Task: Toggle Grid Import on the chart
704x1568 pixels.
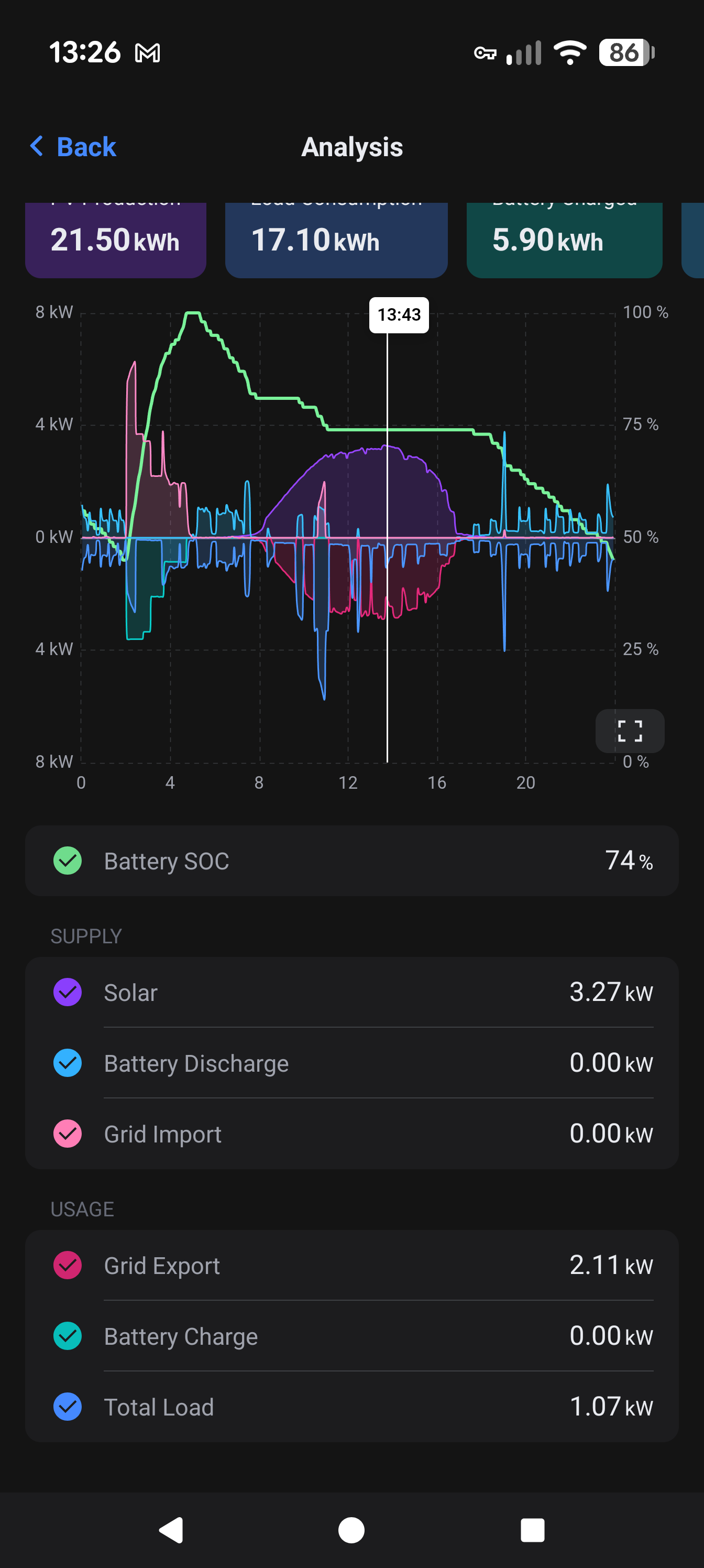Action: (68, 1134)
